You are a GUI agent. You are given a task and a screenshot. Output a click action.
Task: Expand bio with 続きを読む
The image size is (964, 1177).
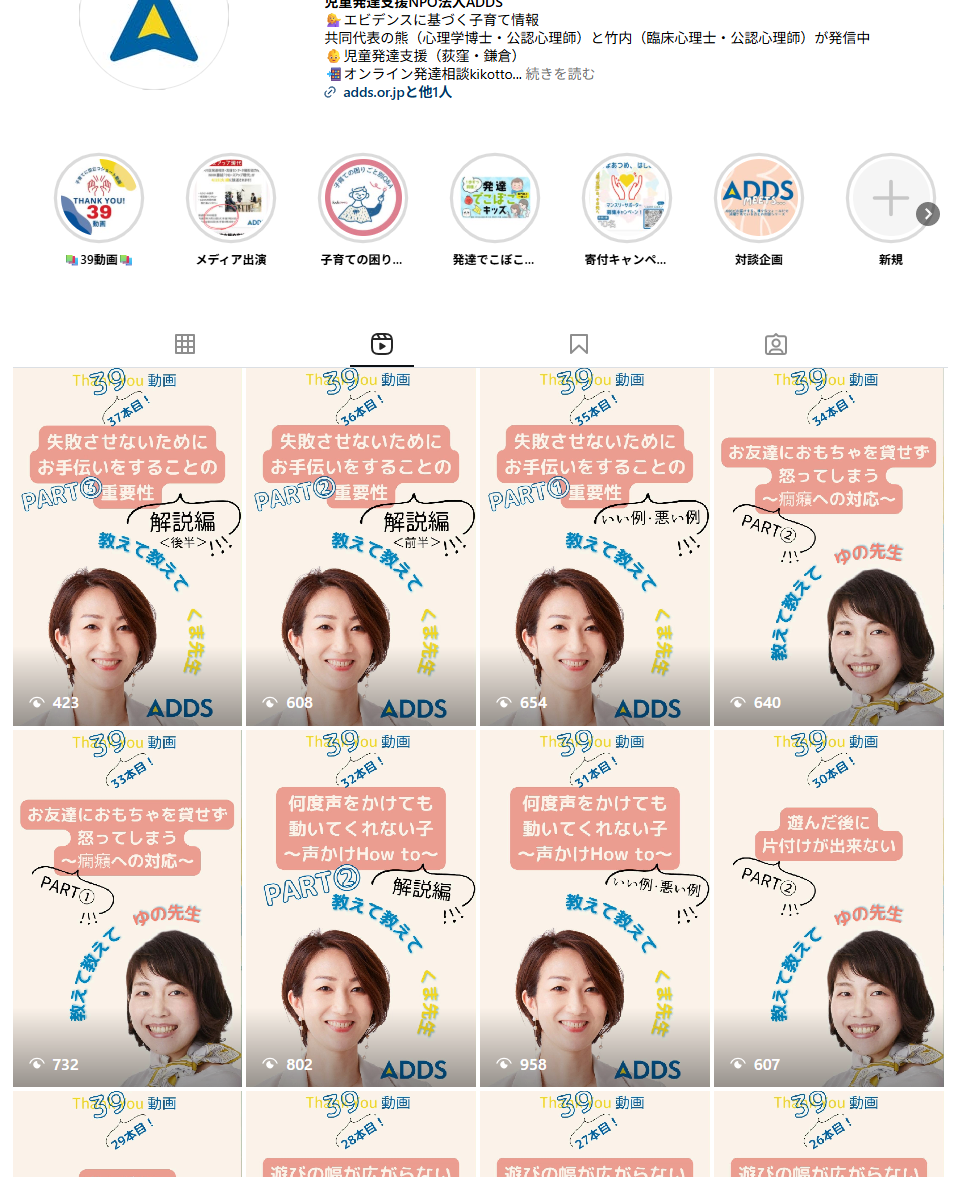pyautogui.click(x=559, y=74)
